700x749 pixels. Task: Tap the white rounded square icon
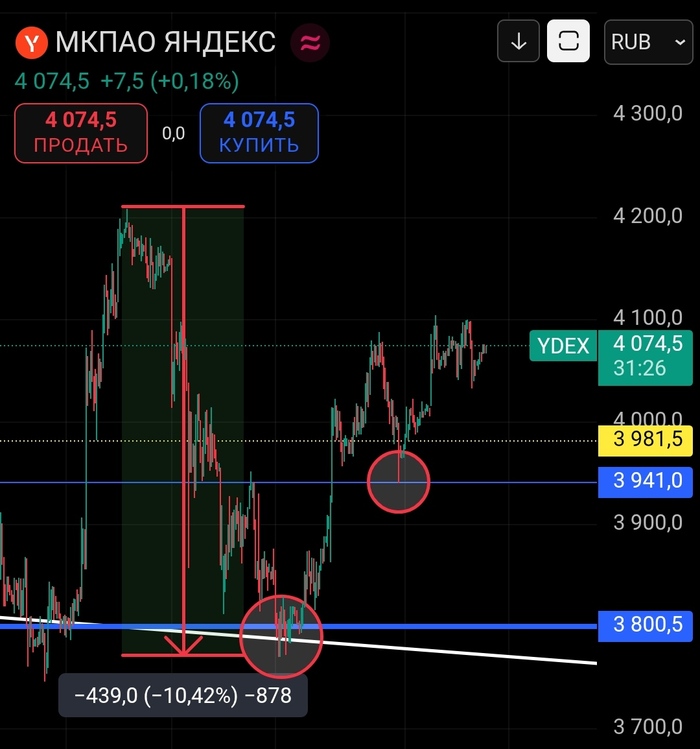click(x=569, y=42)
